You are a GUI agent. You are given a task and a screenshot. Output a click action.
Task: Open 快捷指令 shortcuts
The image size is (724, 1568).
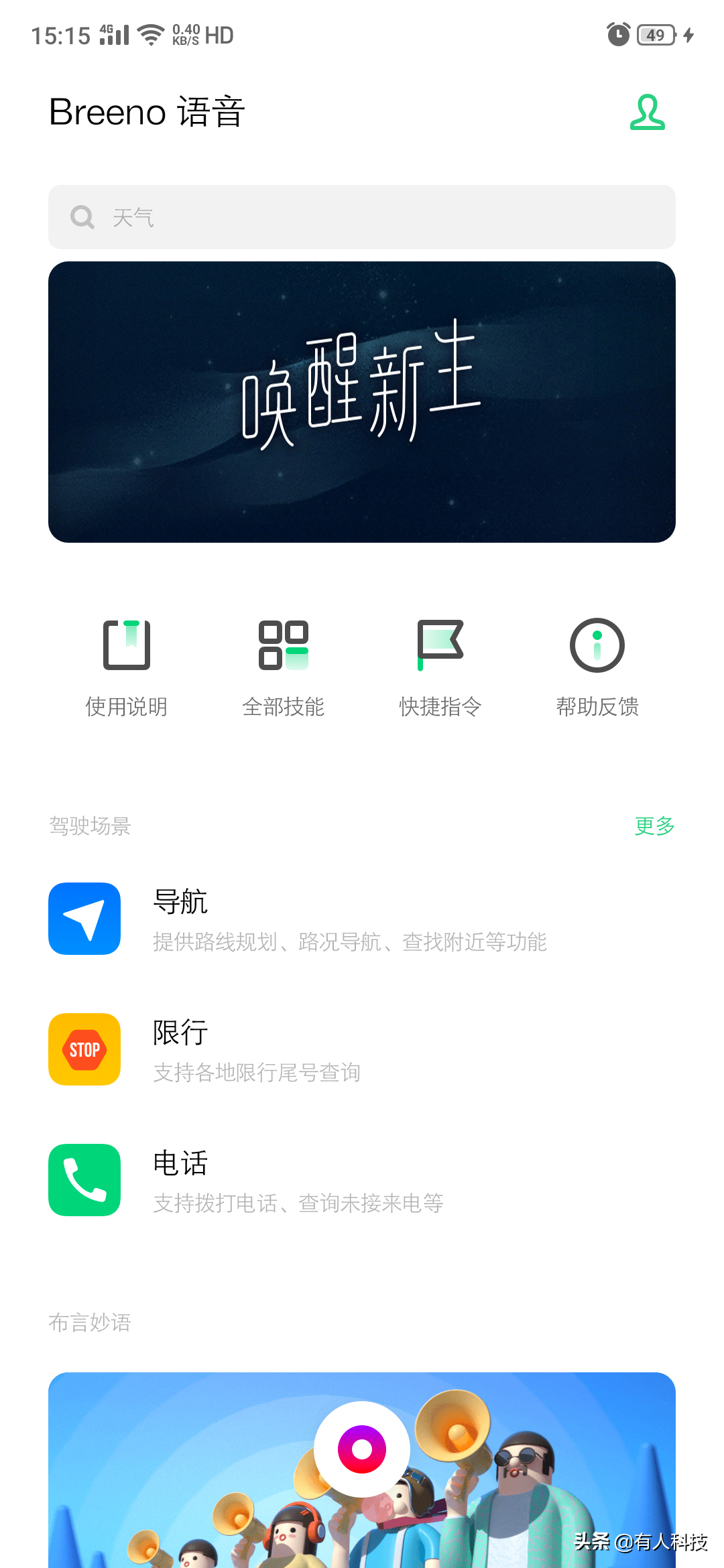(440, 667)
